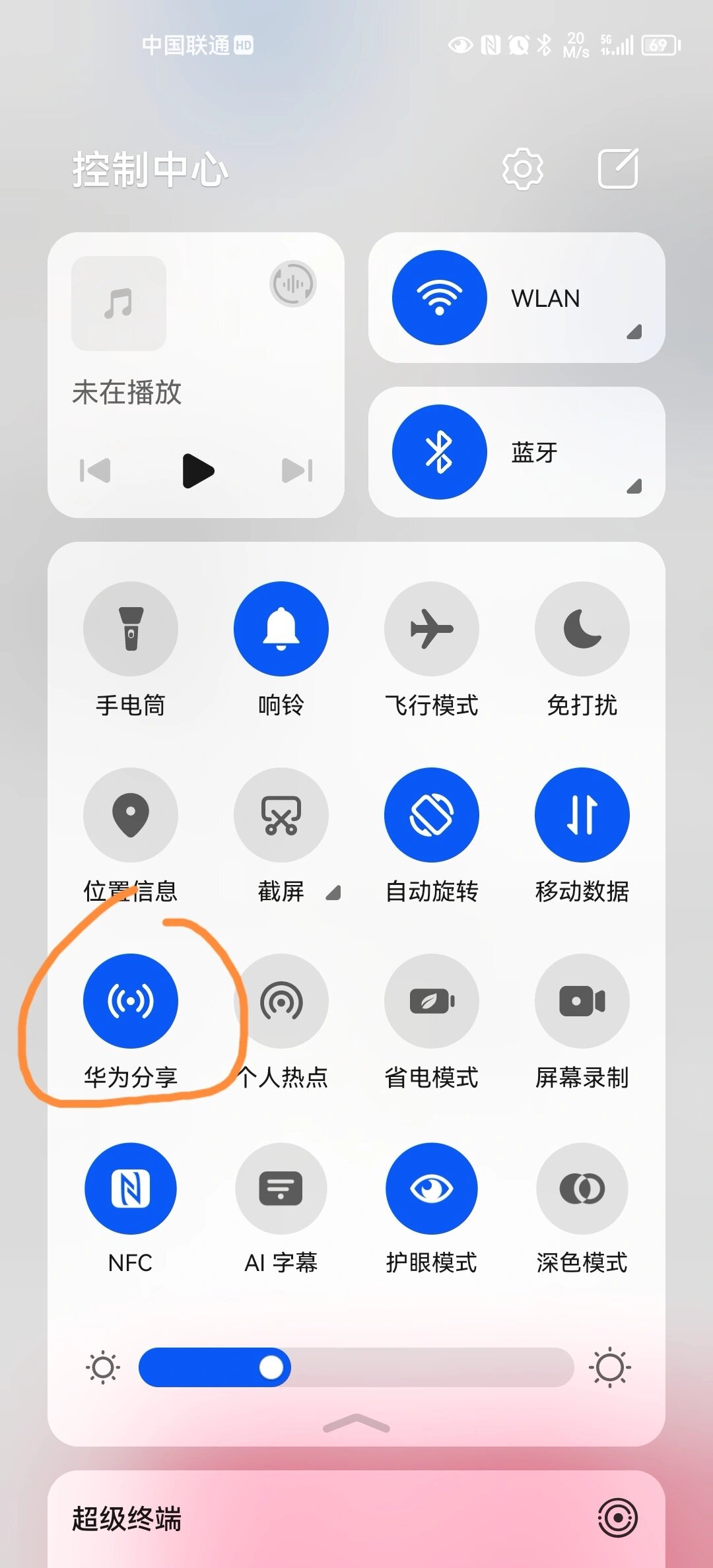Turn on the 手电筒 flashlight

click(x=131, y=630)
